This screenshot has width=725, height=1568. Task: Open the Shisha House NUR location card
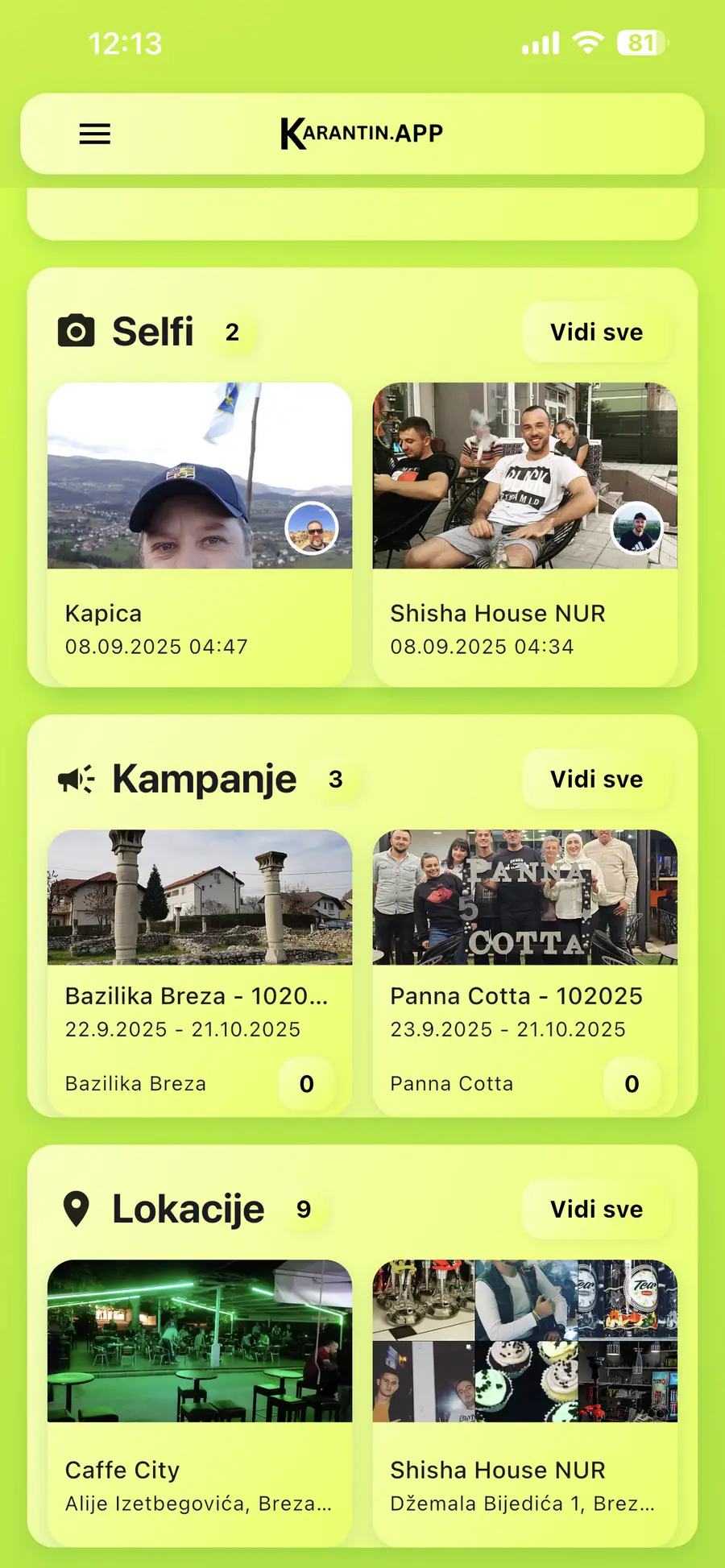coord(524,1401)
